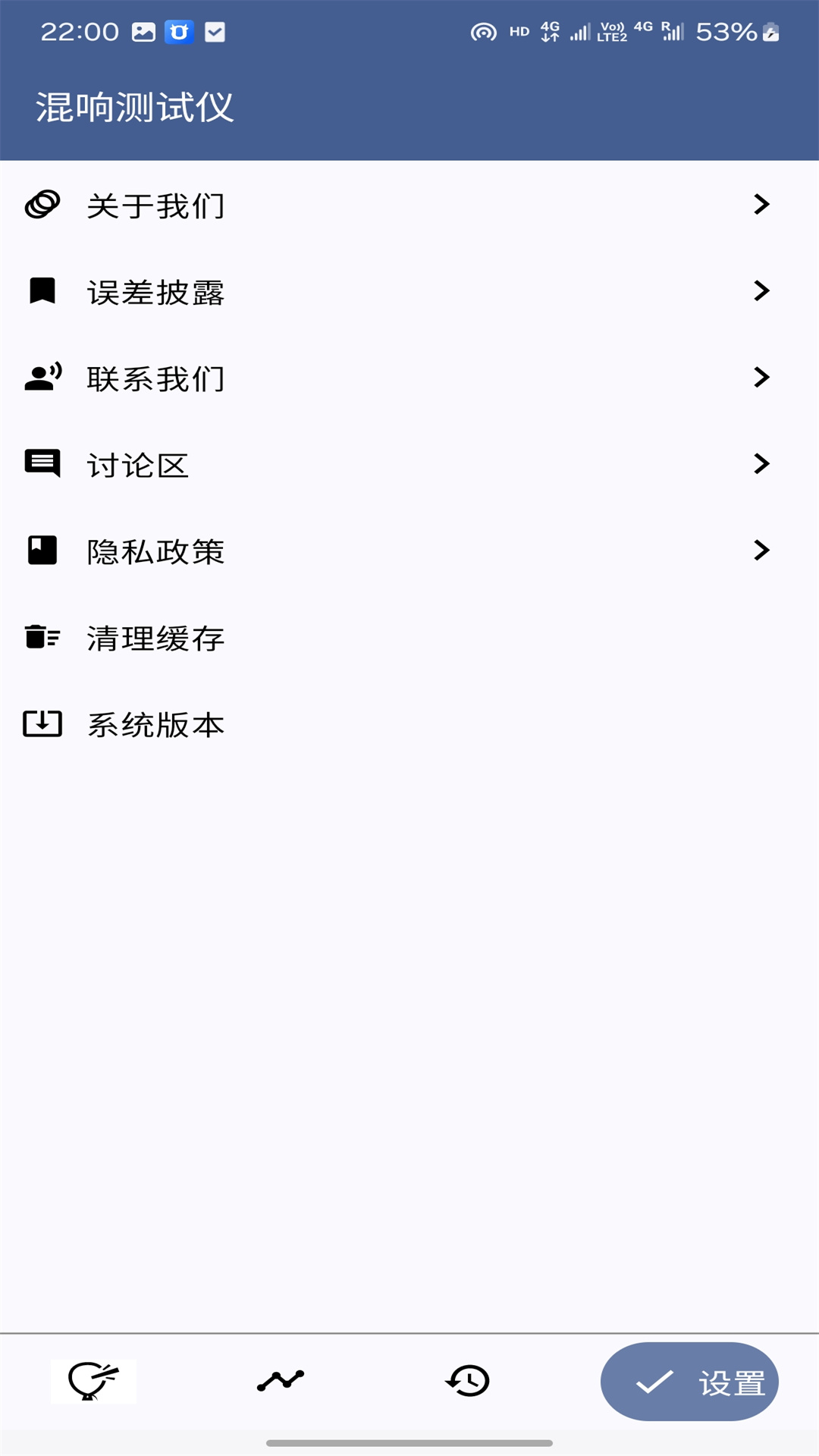Open the book icon next to 隐私政策

click(x=42, y=551)
